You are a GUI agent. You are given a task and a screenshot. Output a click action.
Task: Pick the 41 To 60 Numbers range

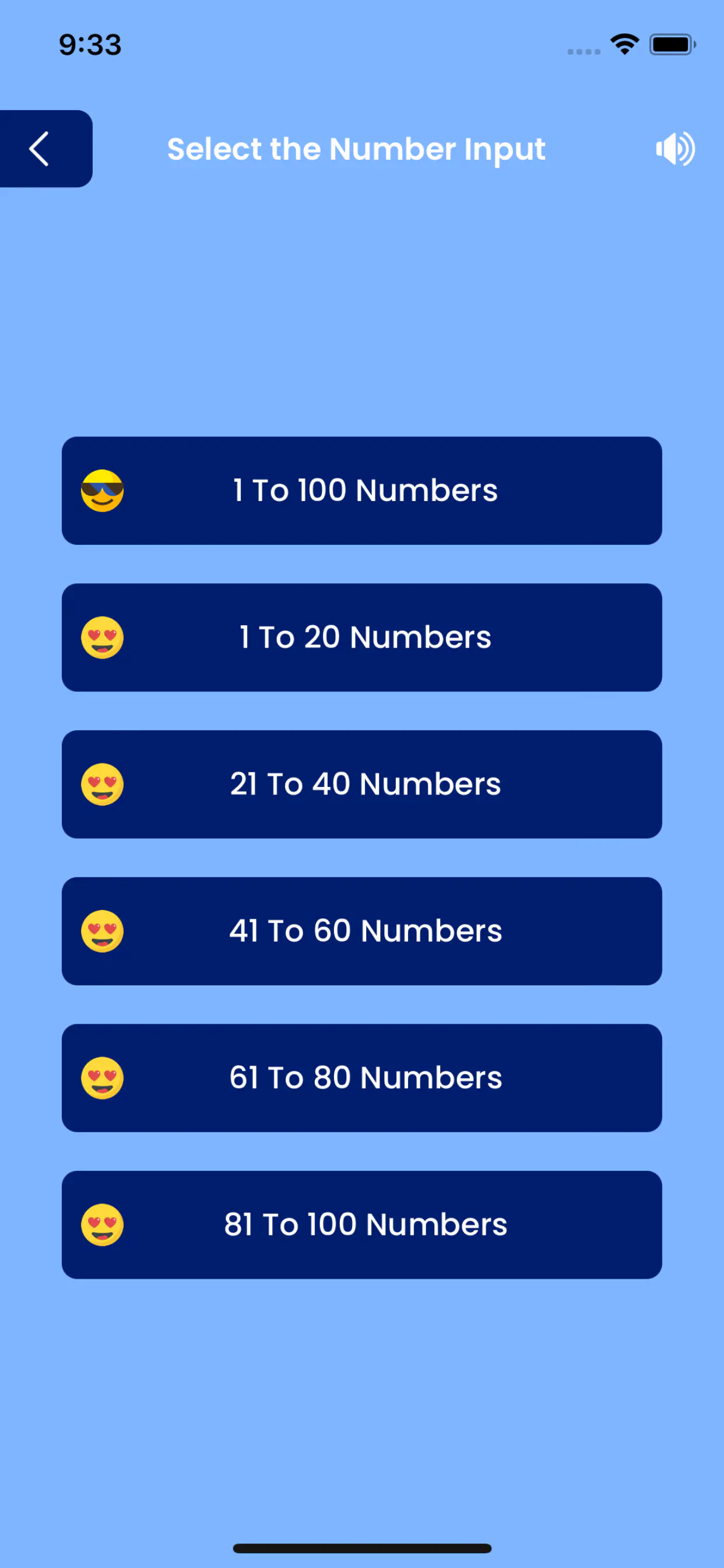[x=362, y=930]
